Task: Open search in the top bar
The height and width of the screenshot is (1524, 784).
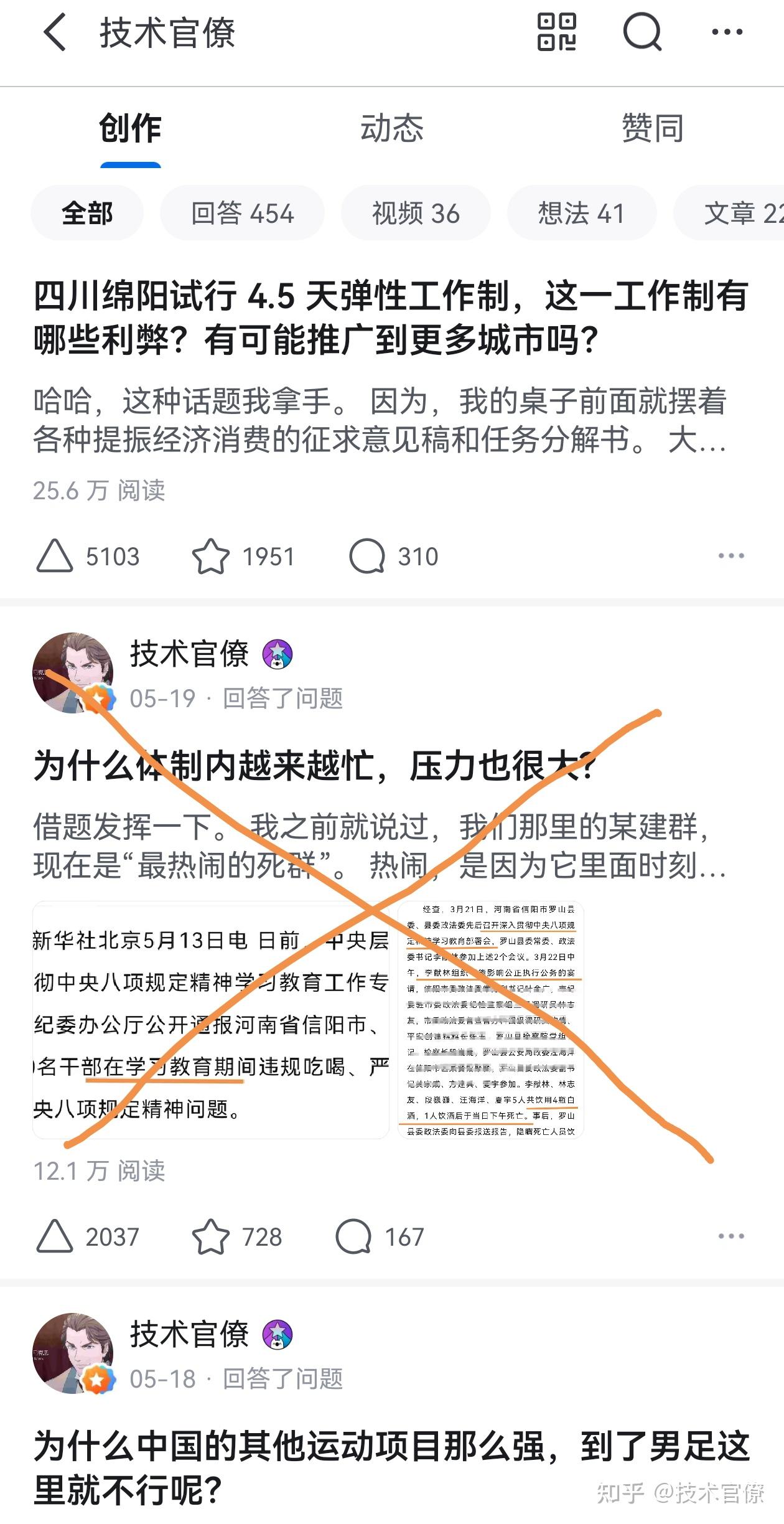Action: tap(642, 32)
